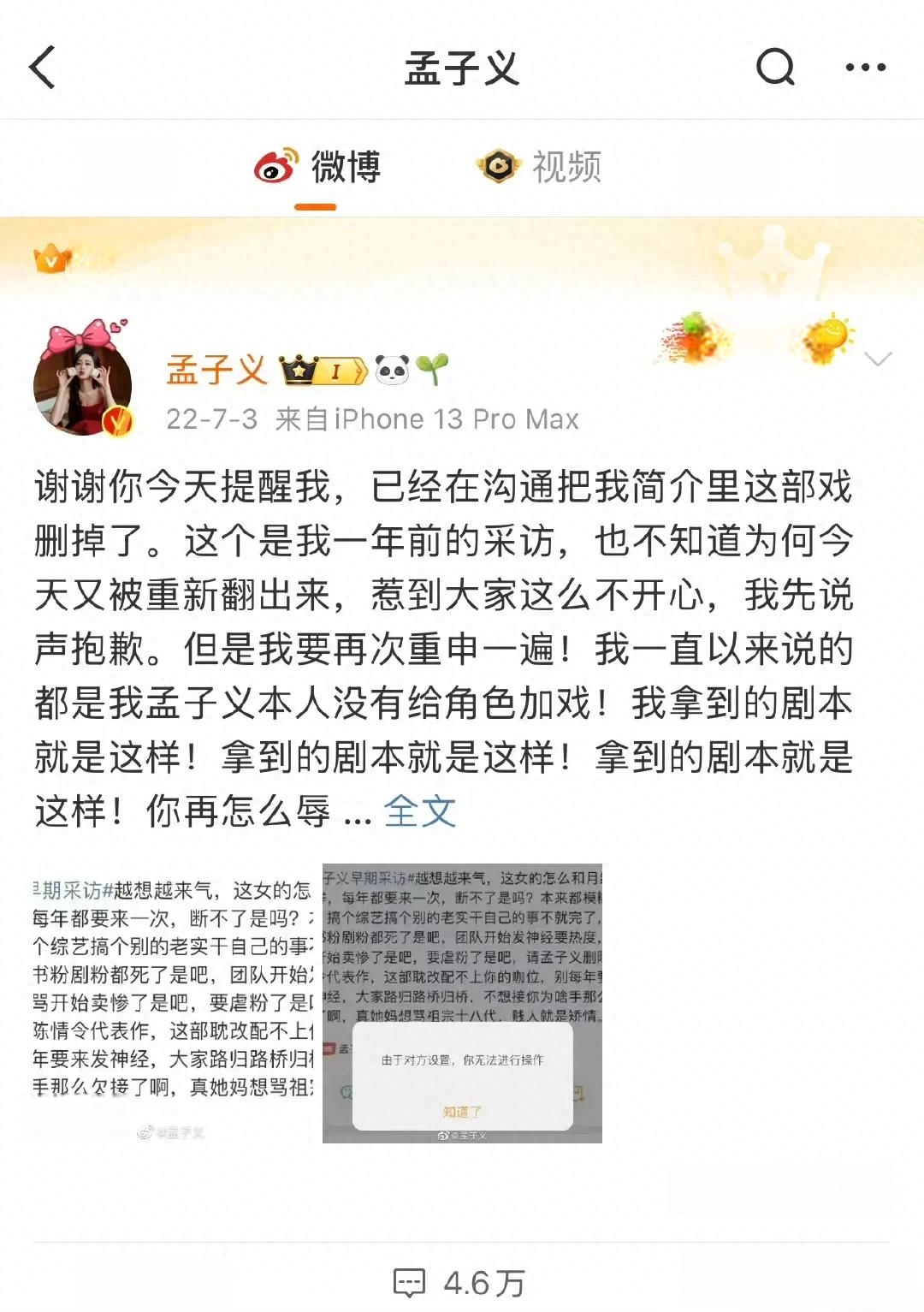Expand the post with 全文 link
The image size is (924, 1312).
pos(419,810)
